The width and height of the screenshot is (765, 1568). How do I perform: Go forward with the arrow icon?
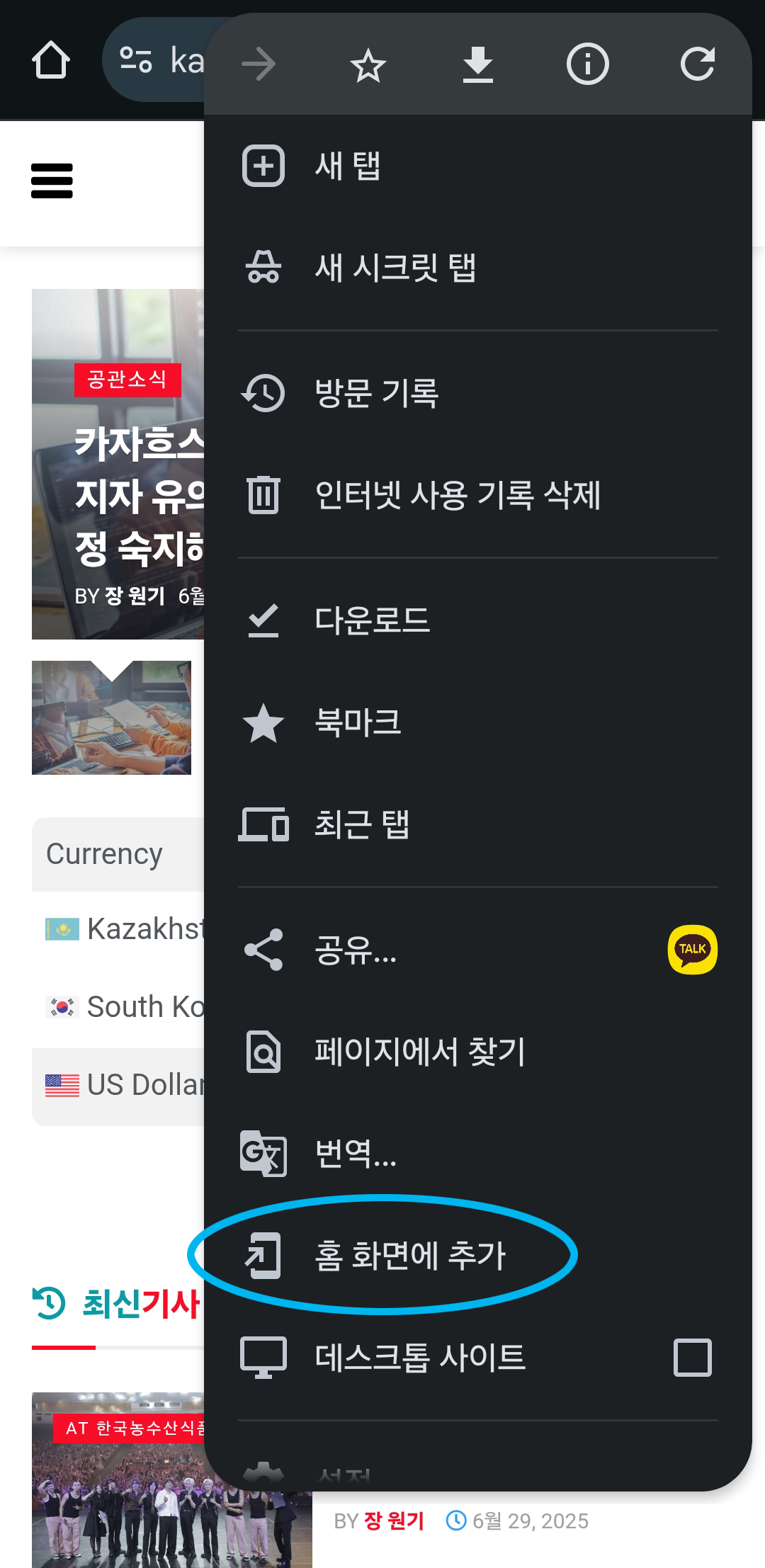(259, 64)
